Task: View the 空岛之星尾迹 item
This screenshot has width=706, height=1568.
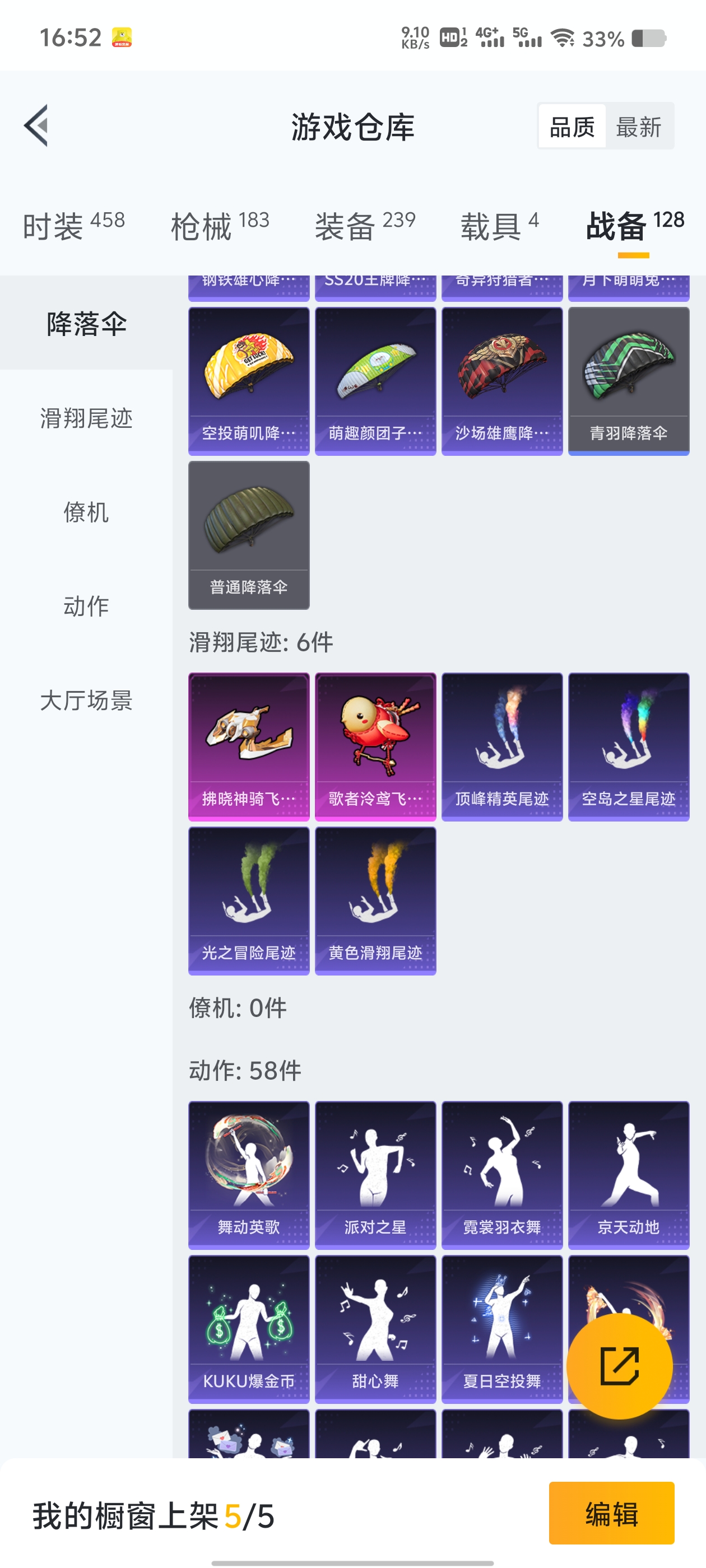Action: pos(628,746)
